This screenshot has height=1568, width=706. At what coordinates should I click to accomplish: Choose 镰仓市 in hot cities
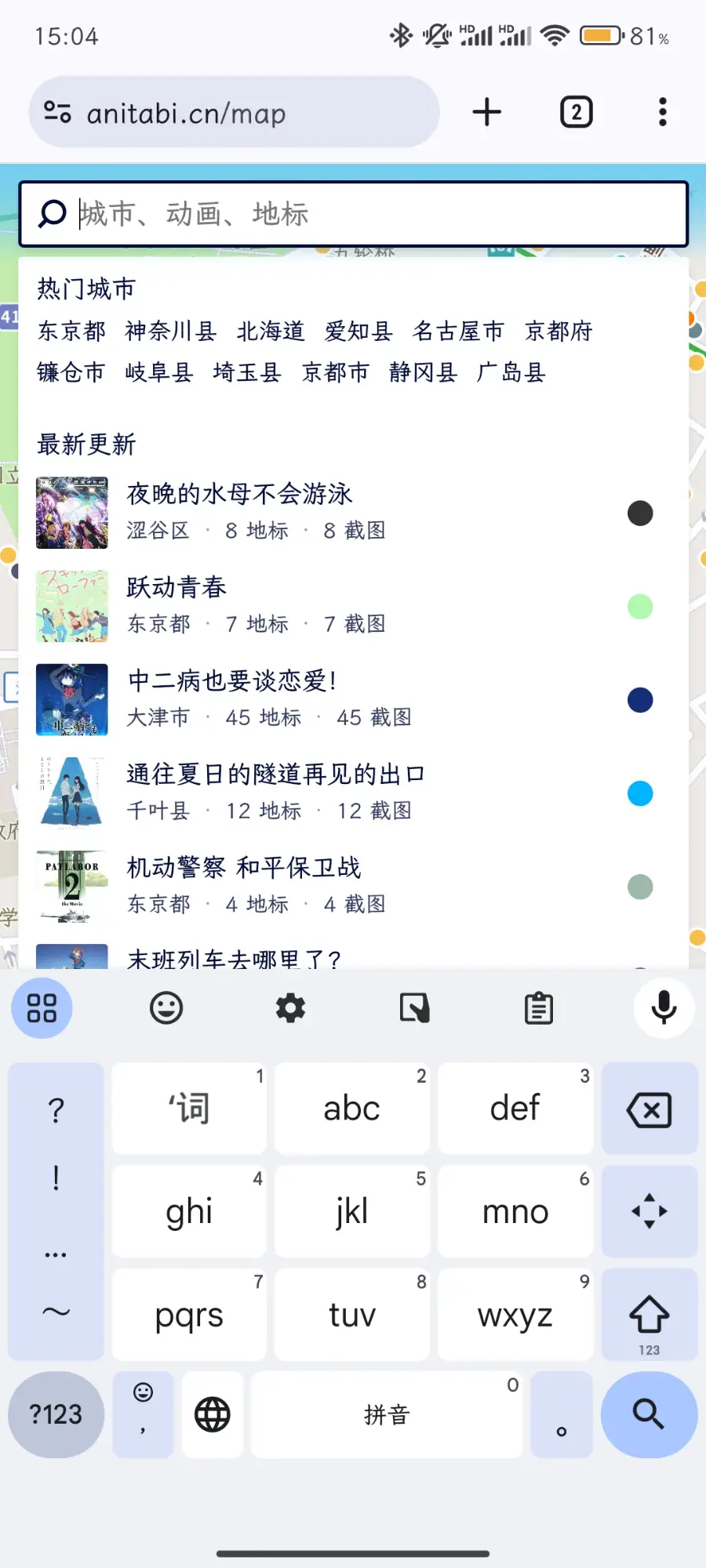(71, 372)
